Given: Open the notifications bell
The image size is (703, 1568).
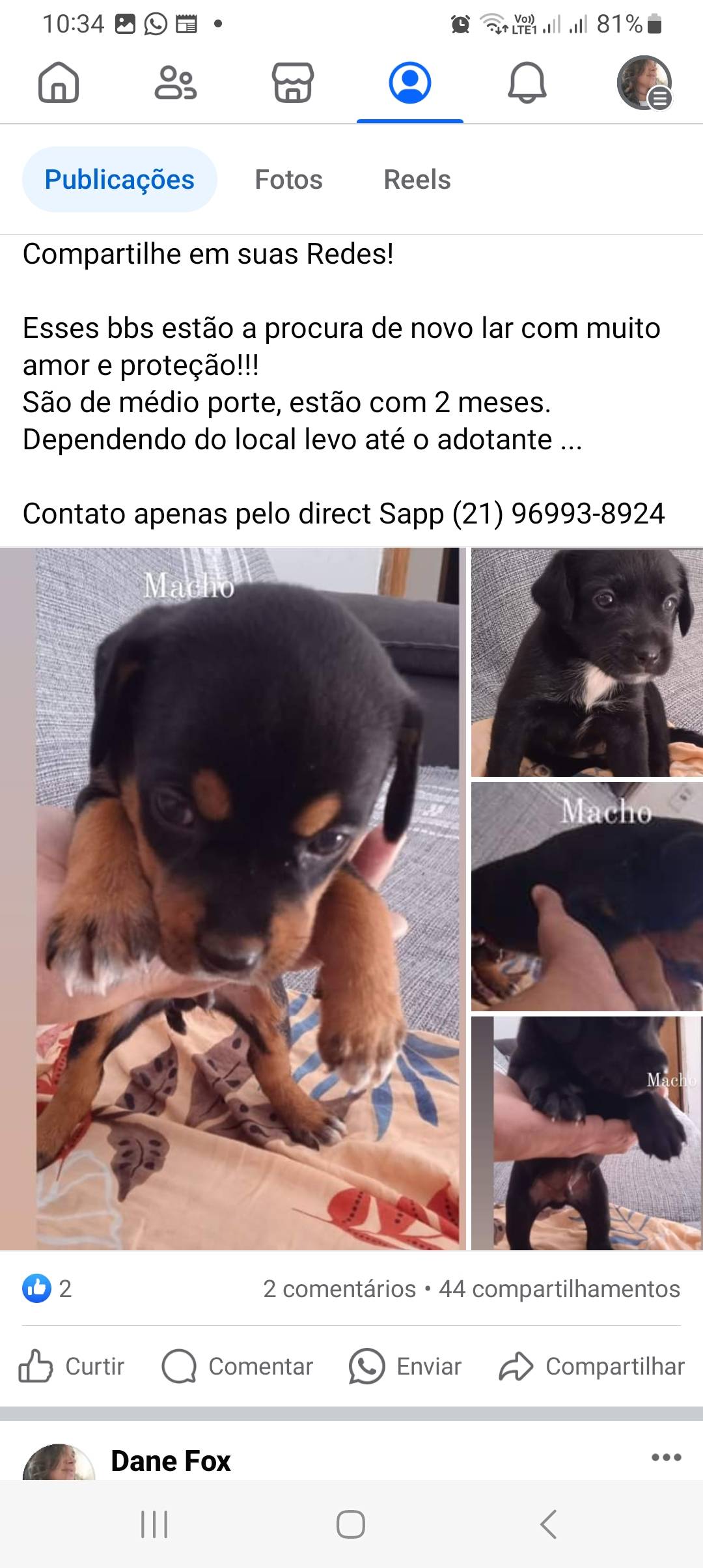Looking at the screenshot, I should (x=527, y=83).
